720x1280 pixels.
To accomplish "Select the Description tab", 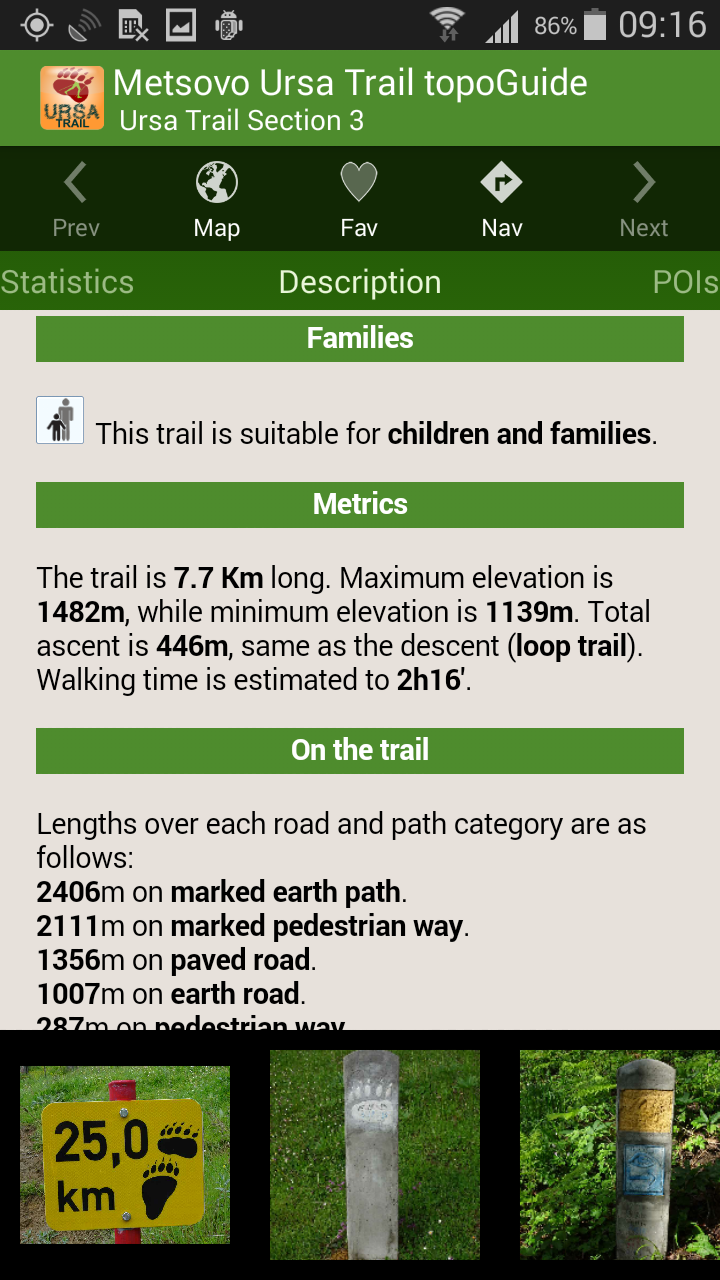I will coord(360,282).
